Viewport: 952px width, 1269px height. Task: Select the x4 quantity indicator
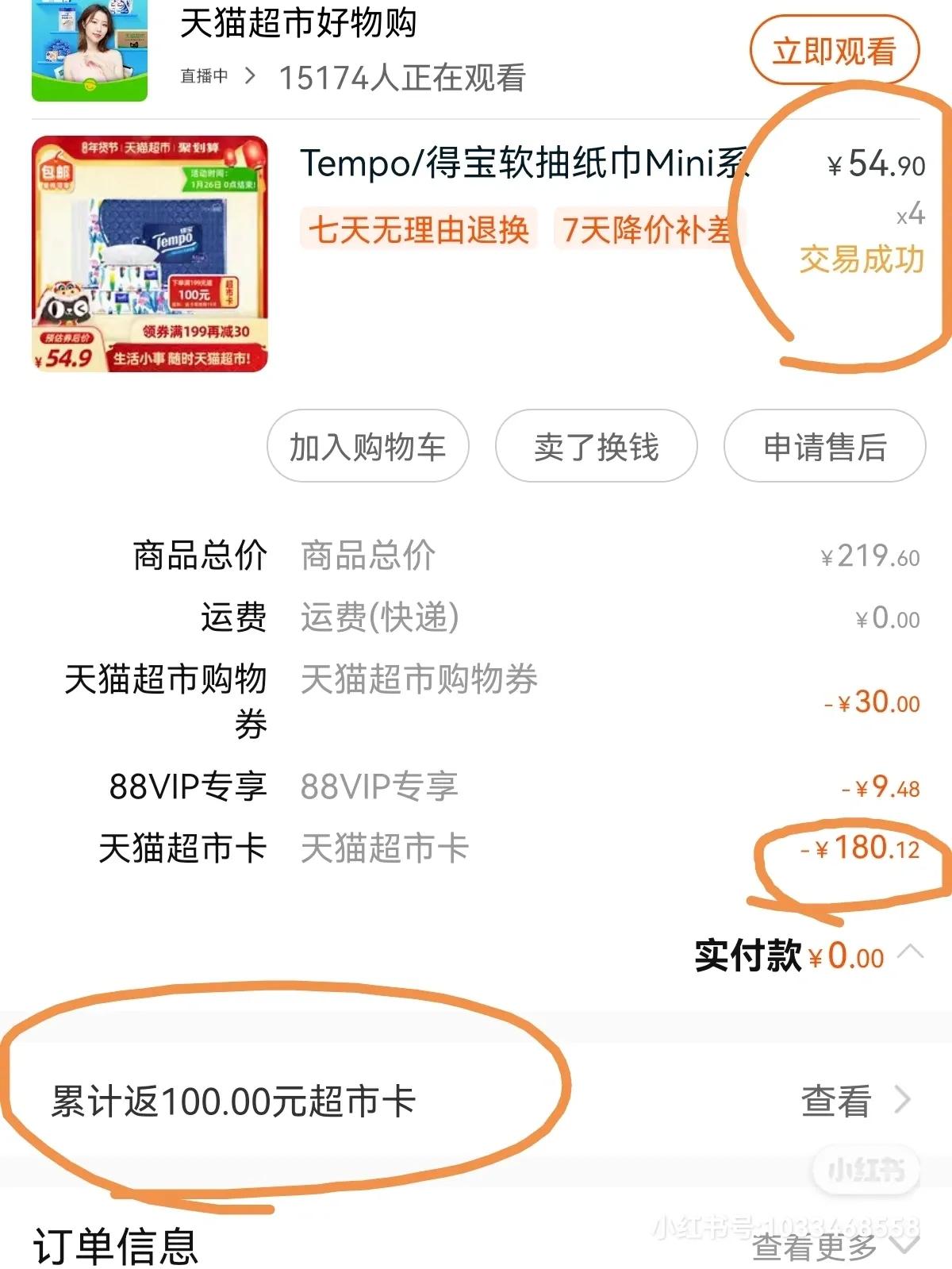pos(912,214)
